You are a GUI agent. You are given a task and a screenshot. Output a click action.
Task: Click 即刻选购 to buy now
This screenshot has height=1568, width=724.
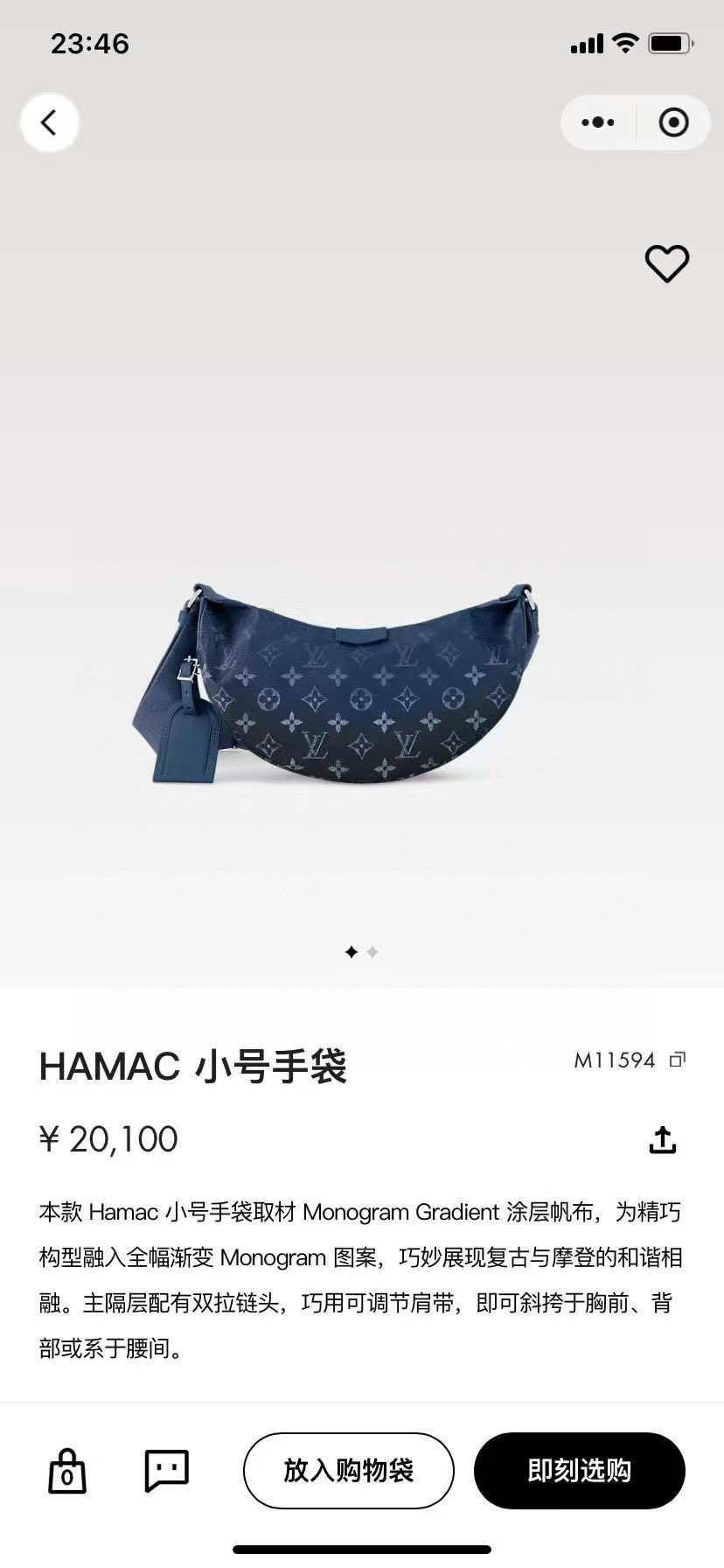[x=579, y=1471]
